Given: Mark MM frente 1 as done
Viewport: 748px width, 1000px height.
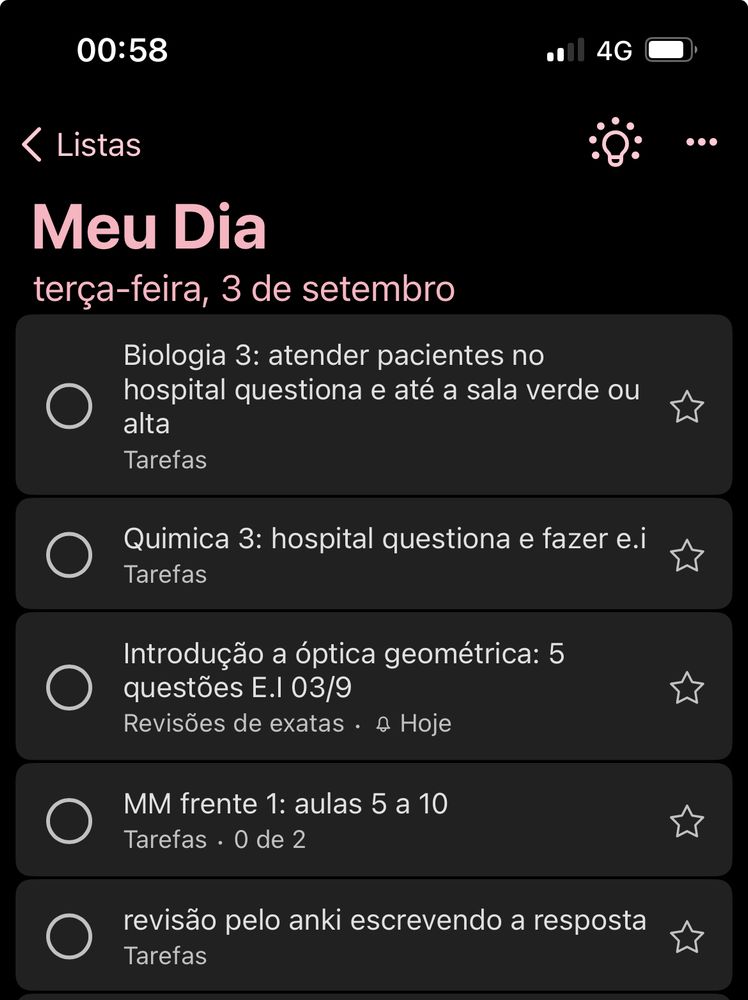Looking at the screenshot, I should click(x=70, y=822).
